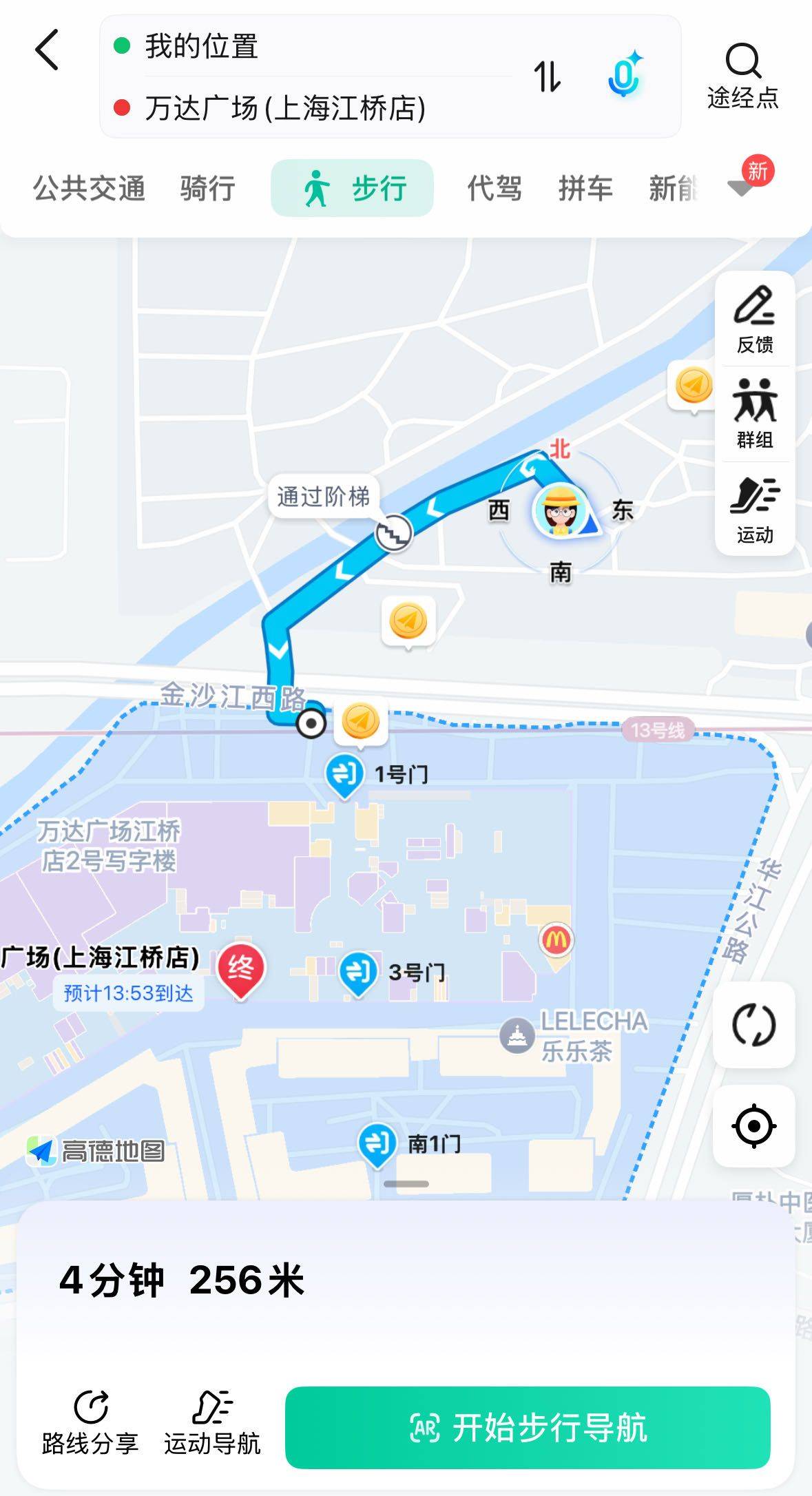Open the 反馈 feedback tool

[755, 320]
